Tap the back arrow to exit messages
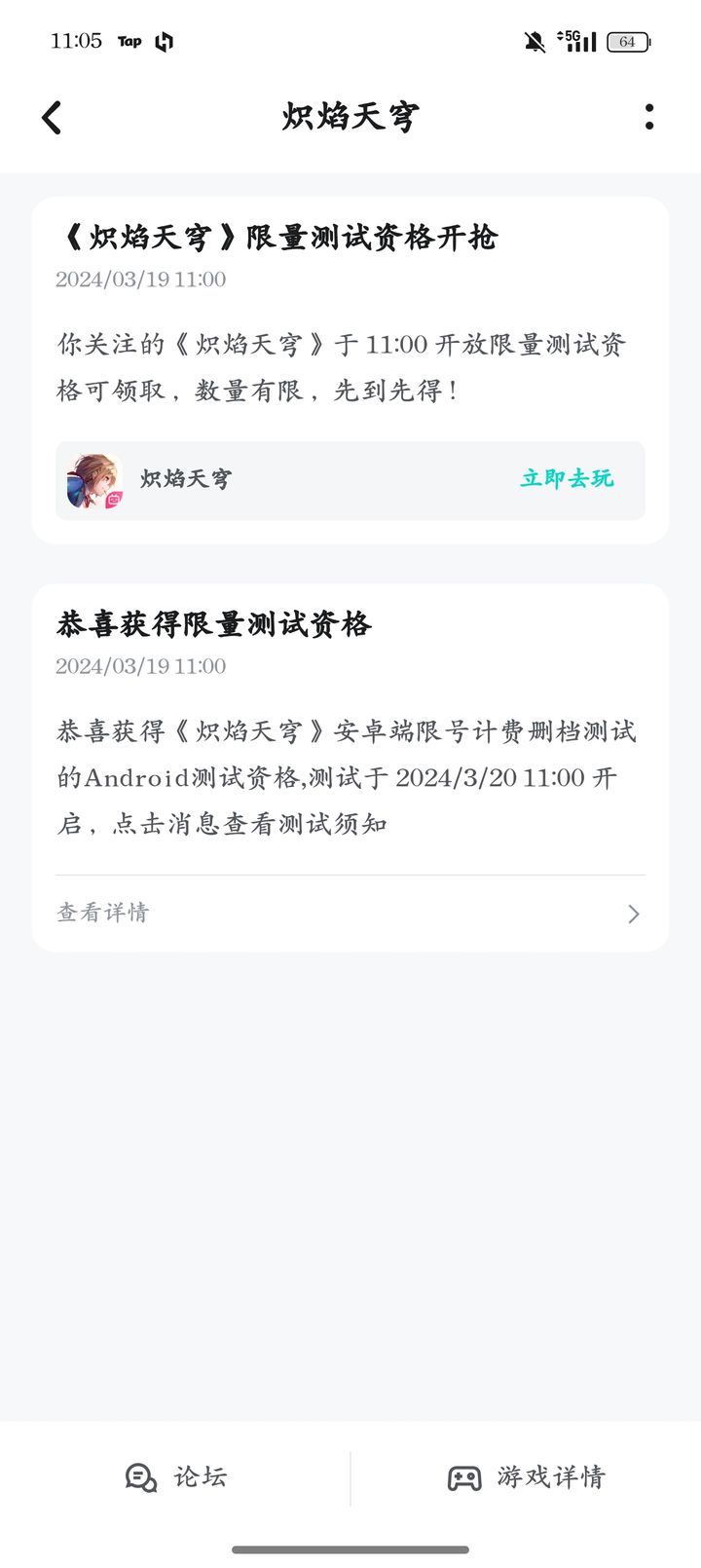This screenshot has height=1568, width=701. (x=50, y=117)
